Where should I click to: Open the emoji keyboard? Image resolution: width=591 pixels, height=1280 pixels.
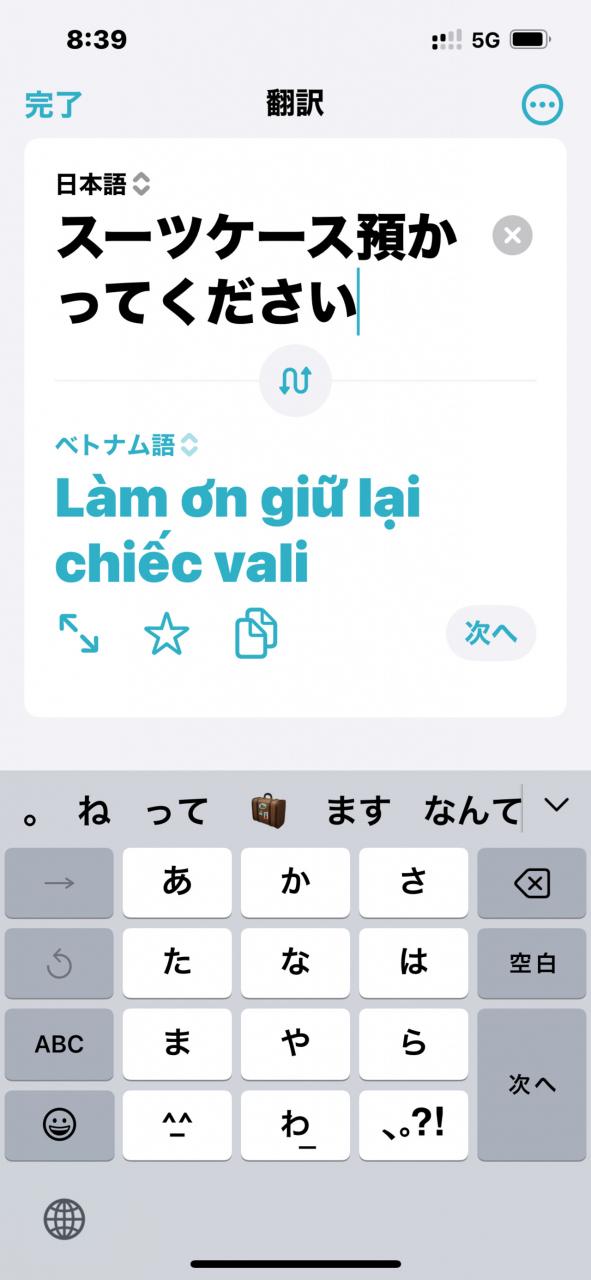(59, 1125)
